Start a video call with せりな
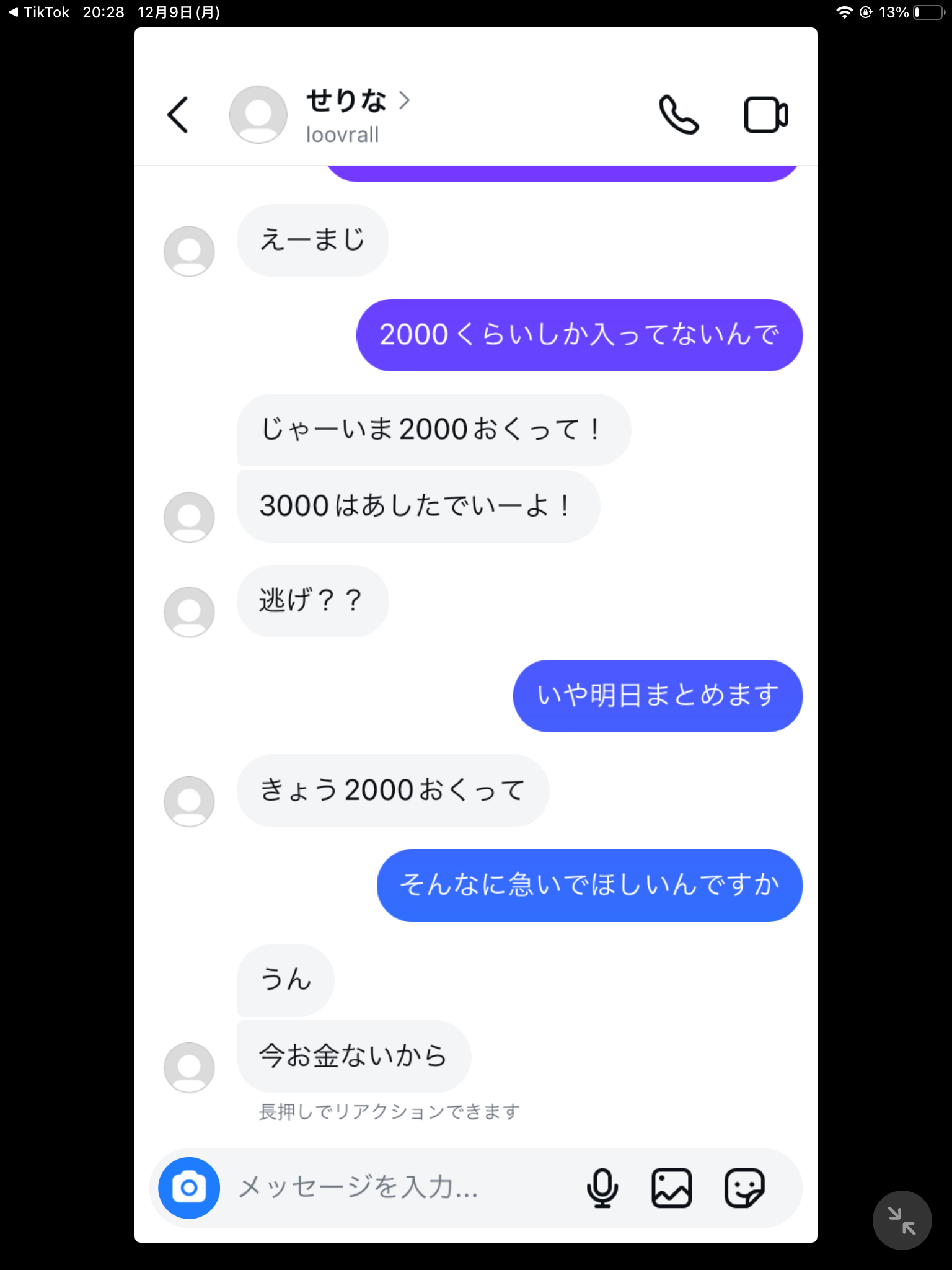The width and height of the screenshot is (952, 1270). point(766,114)
